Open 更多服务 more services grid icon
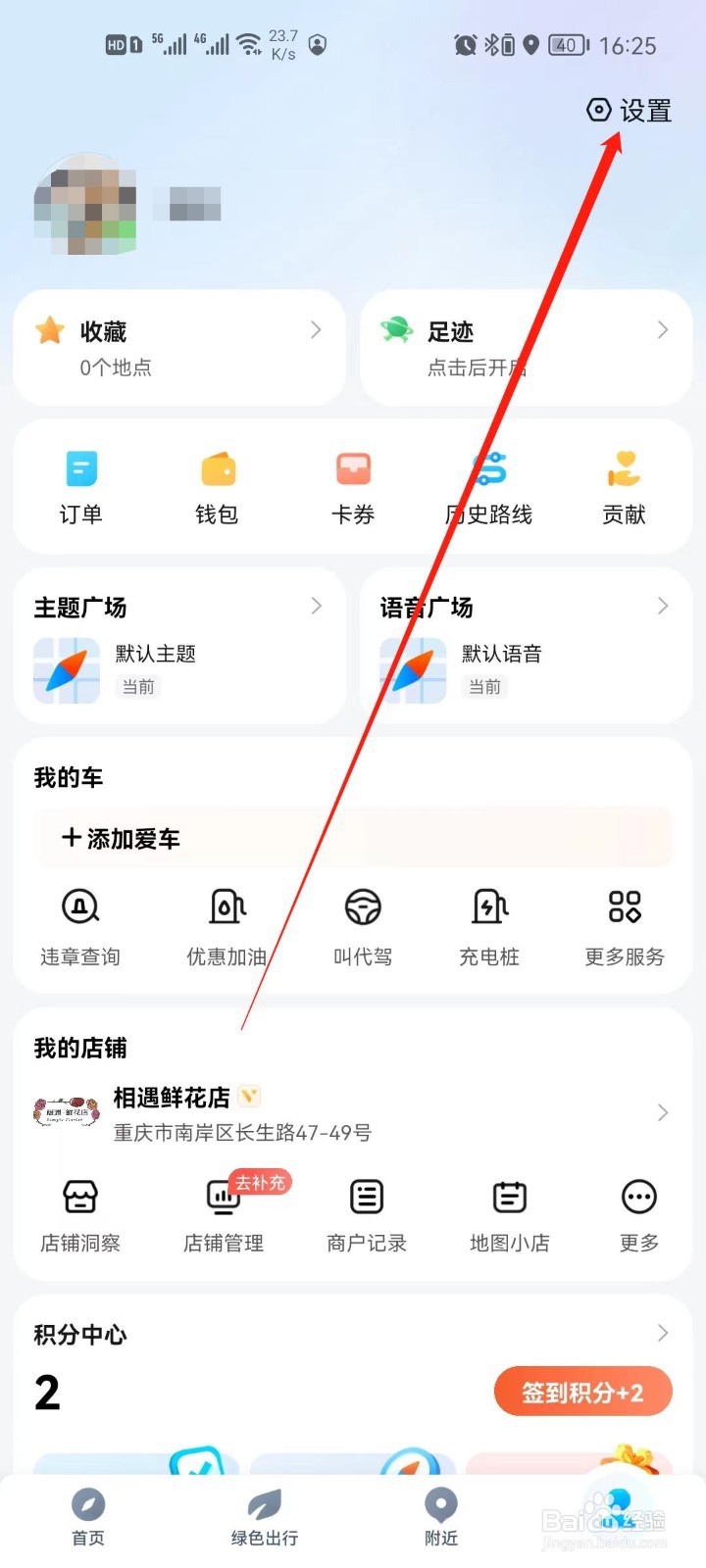The height and width of the screenshot is (1568, 706). click(624, 926)
